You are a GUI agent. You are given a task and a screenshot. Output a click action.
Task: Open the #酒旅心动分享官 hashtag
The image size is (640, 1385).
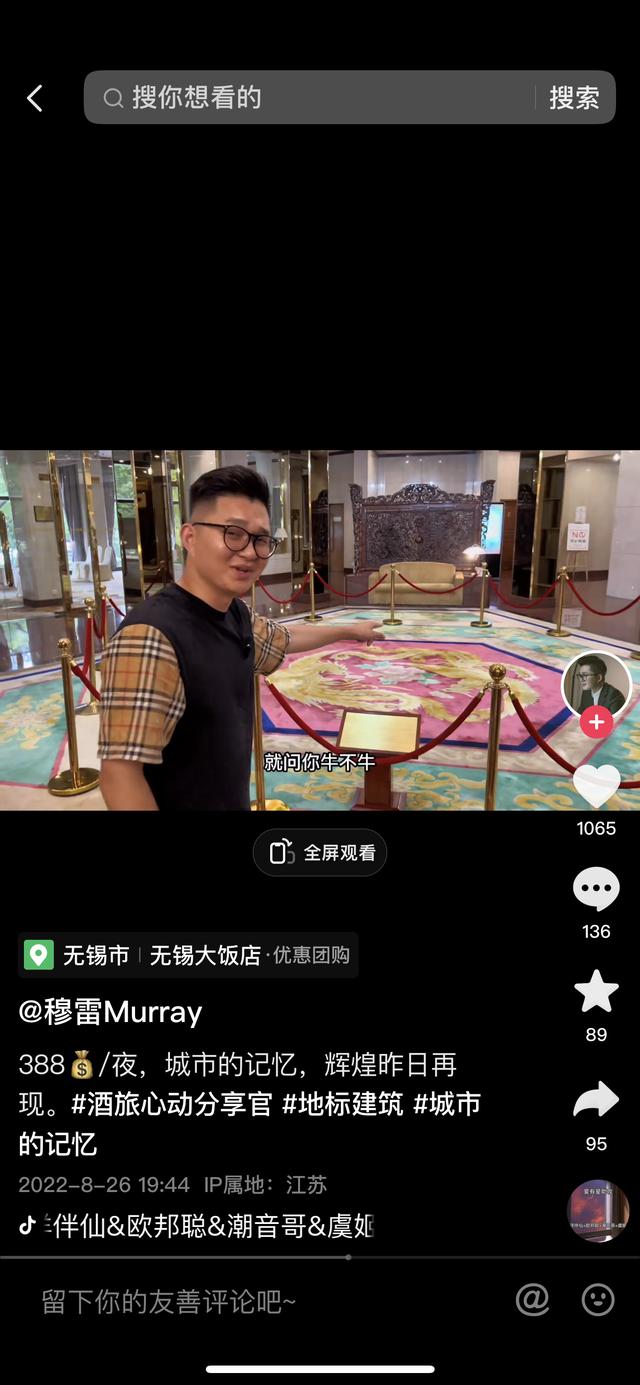pos(172,1104)
